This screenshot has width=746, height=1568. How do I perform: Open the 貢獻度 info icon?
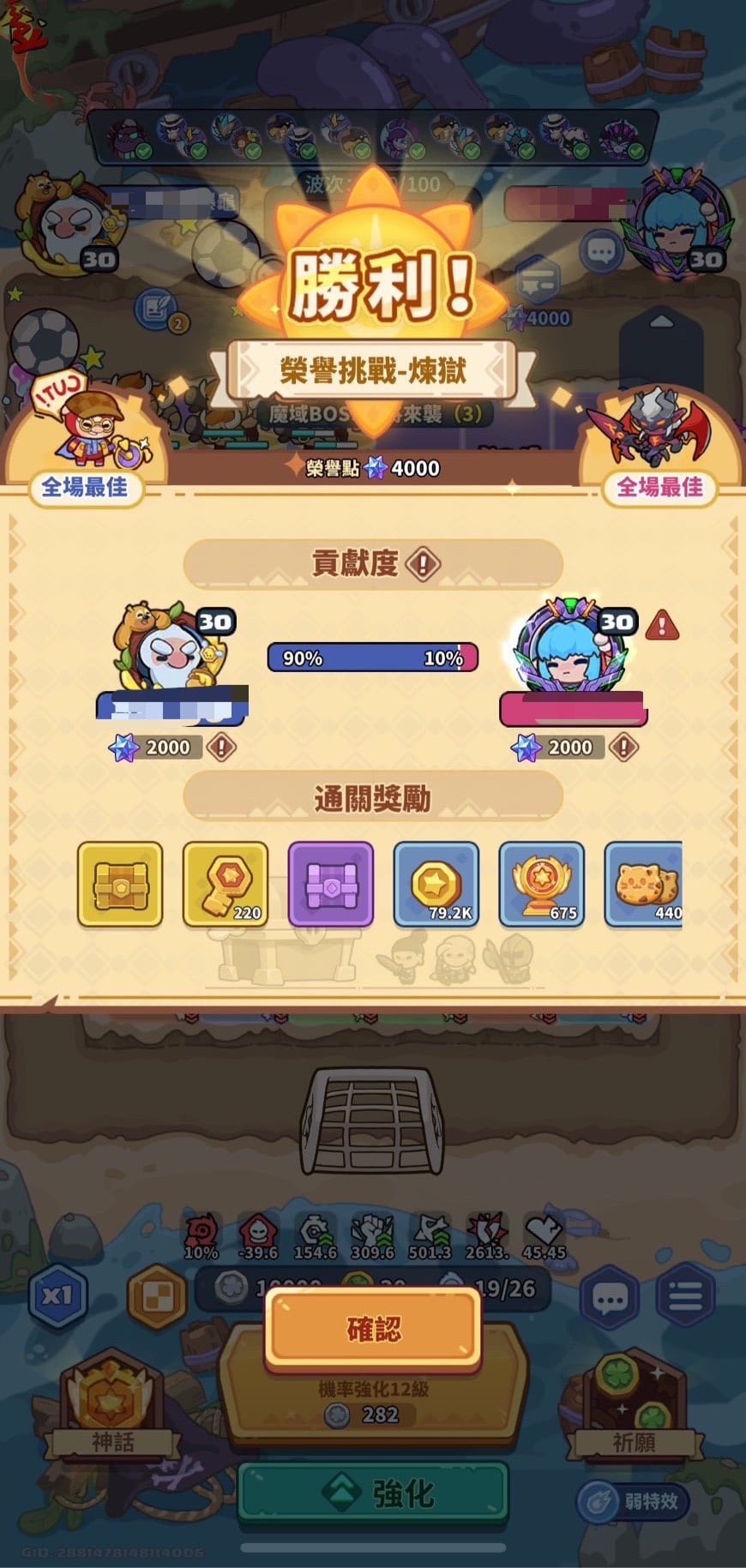(x=423, y=563)
